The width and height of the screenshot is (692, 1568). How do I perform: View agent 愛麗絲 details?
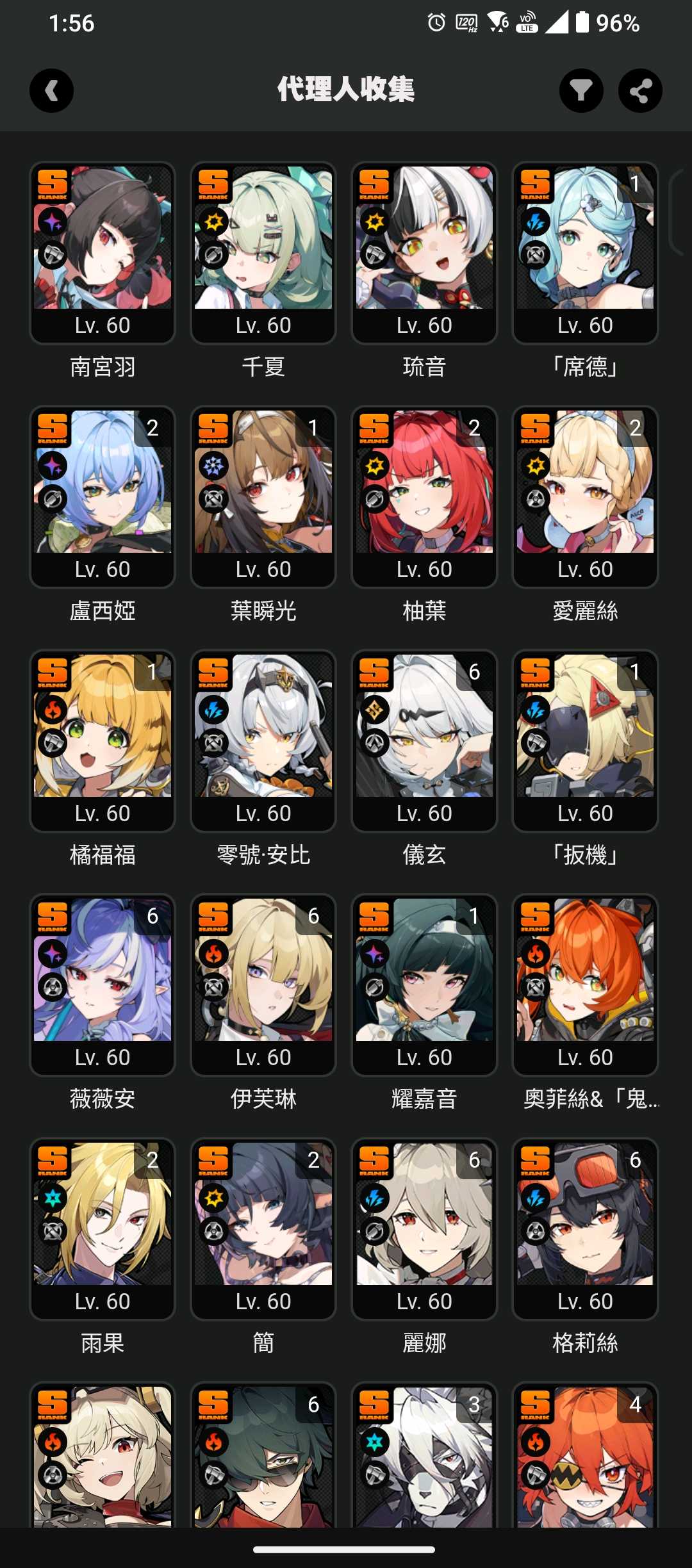pos(585,496)
